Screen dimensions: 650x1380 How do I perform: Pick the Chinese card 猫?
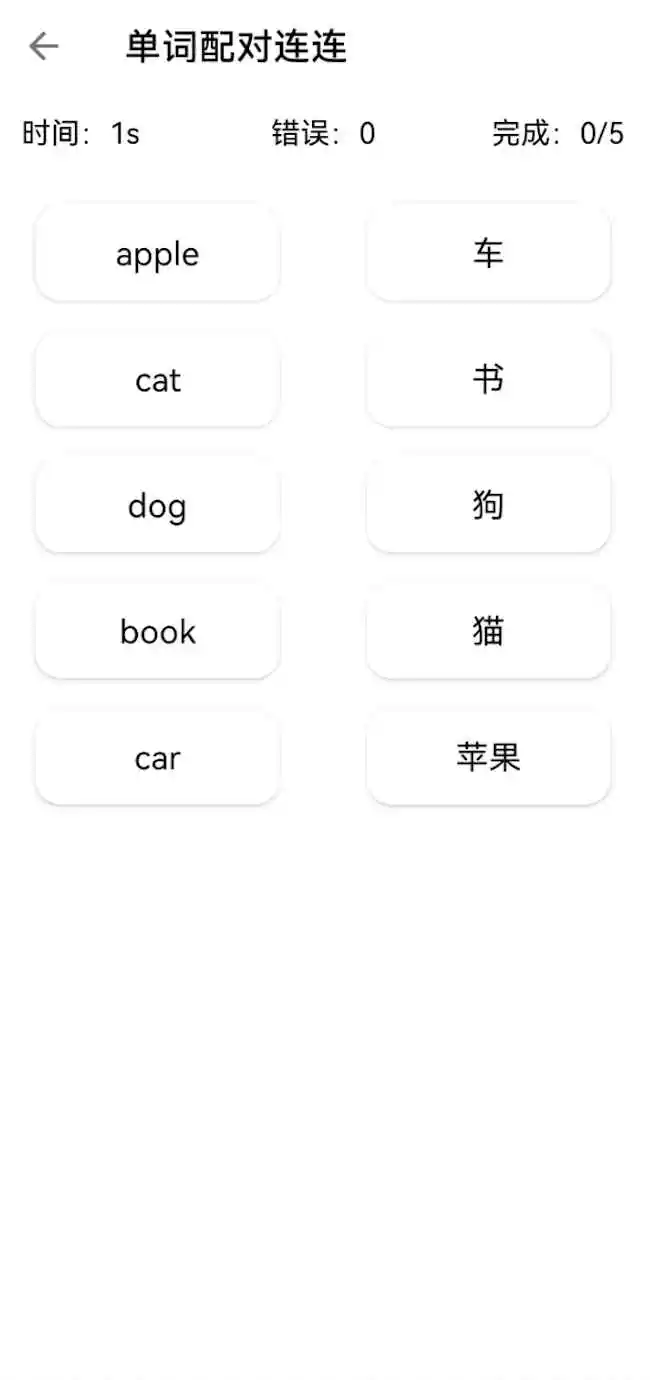click(x=488, y=632)
